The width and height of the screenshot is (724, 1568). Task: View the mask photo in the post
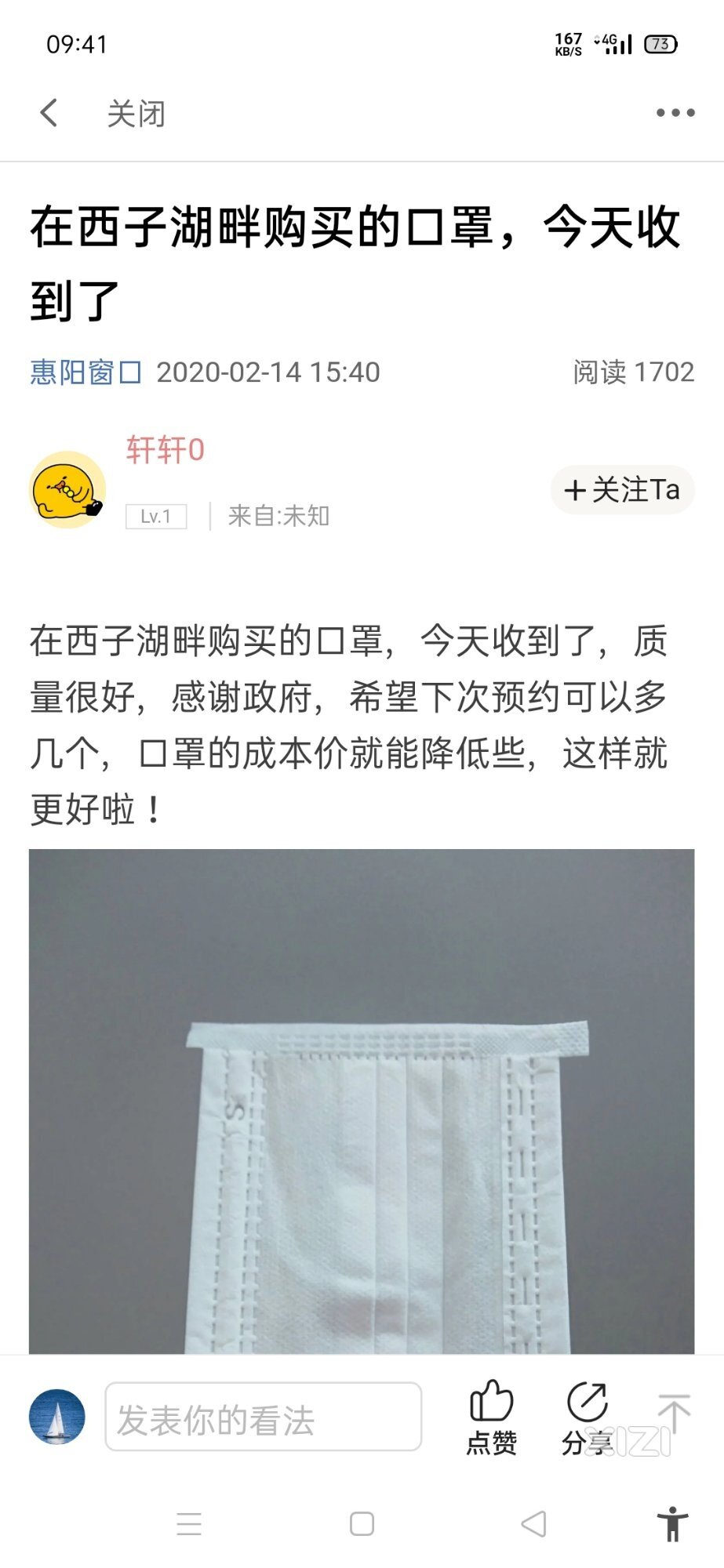(x=362, y=1101)
